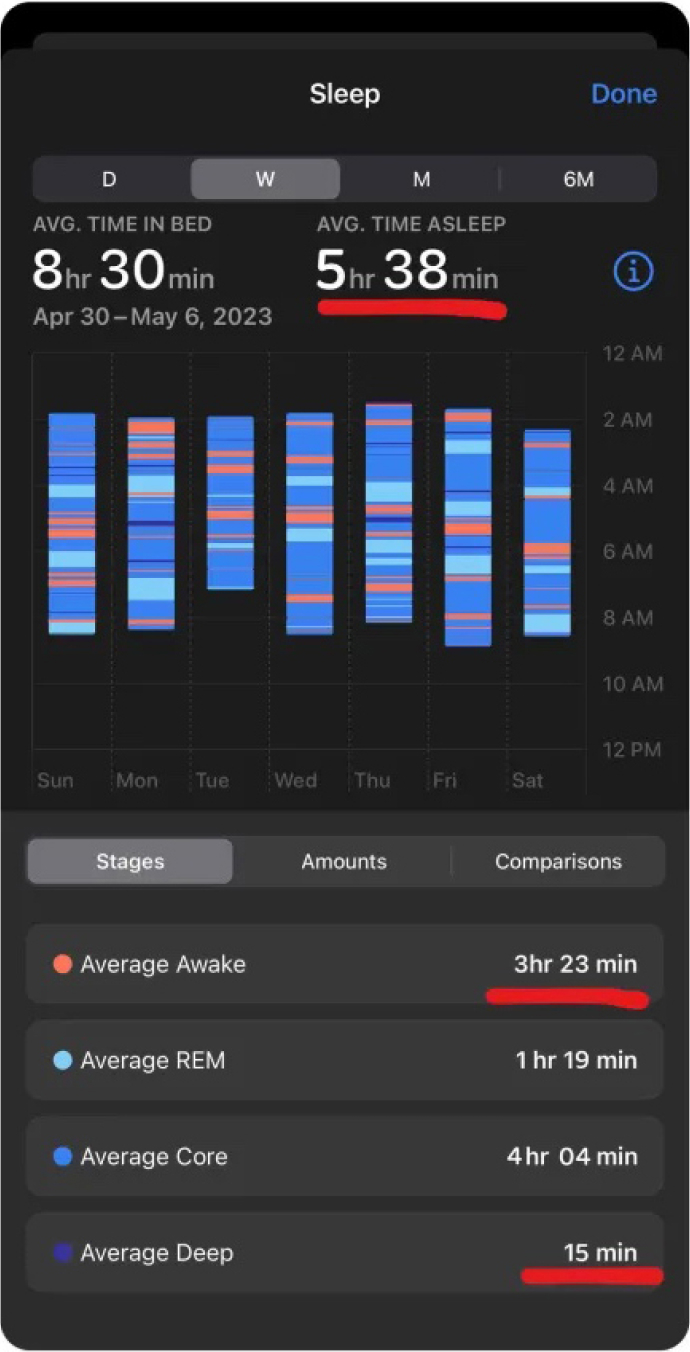Switch to the M monthly view

pyautogui.click(x=421, y=180)
